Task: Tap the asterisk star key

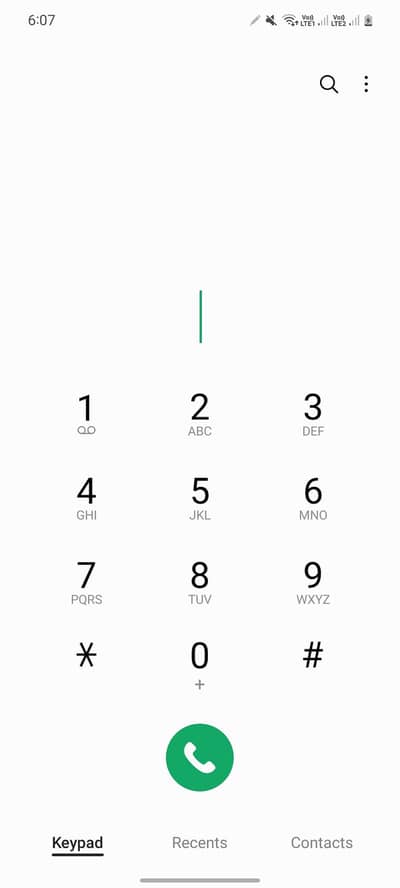Action: (86, 656)
